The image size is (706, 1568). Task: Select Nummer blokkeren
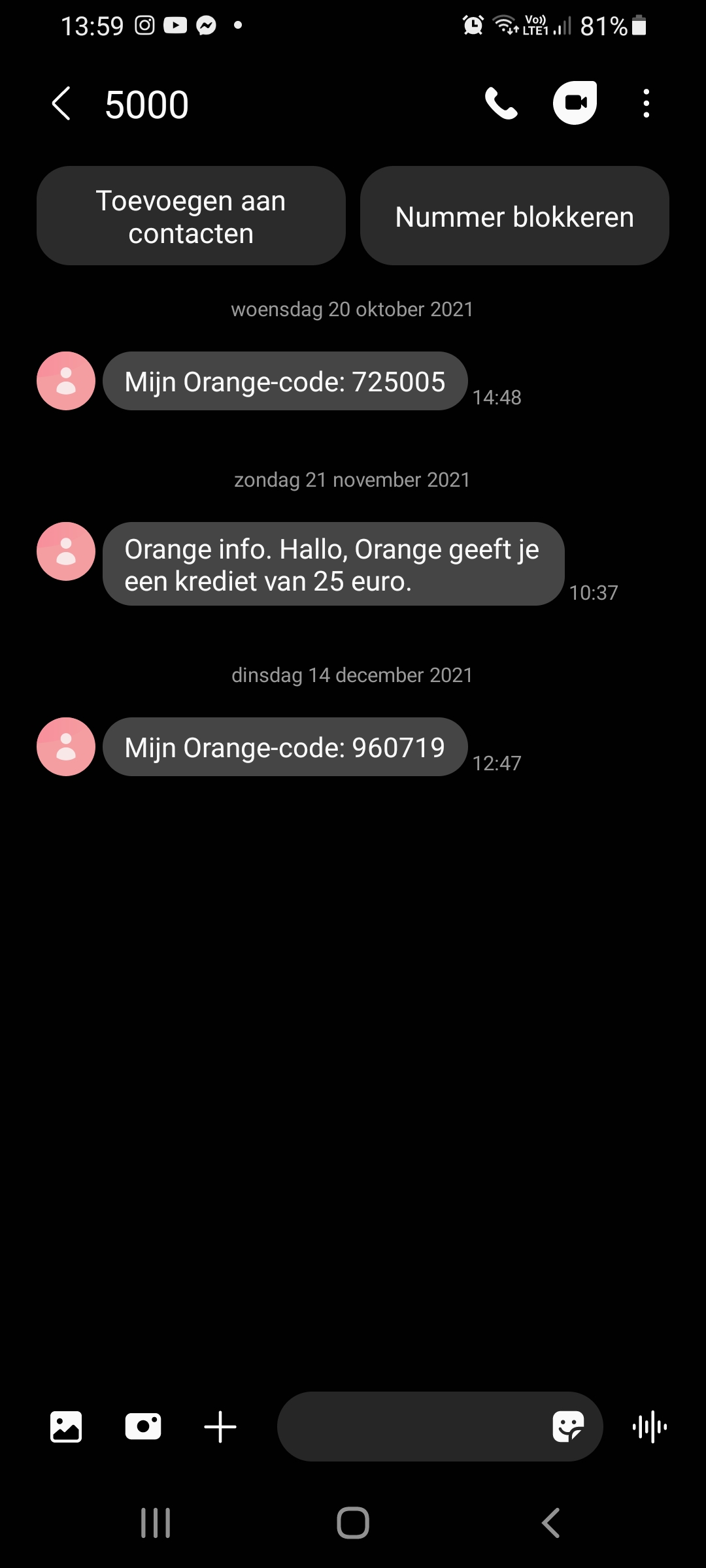(x=514, y=216)
